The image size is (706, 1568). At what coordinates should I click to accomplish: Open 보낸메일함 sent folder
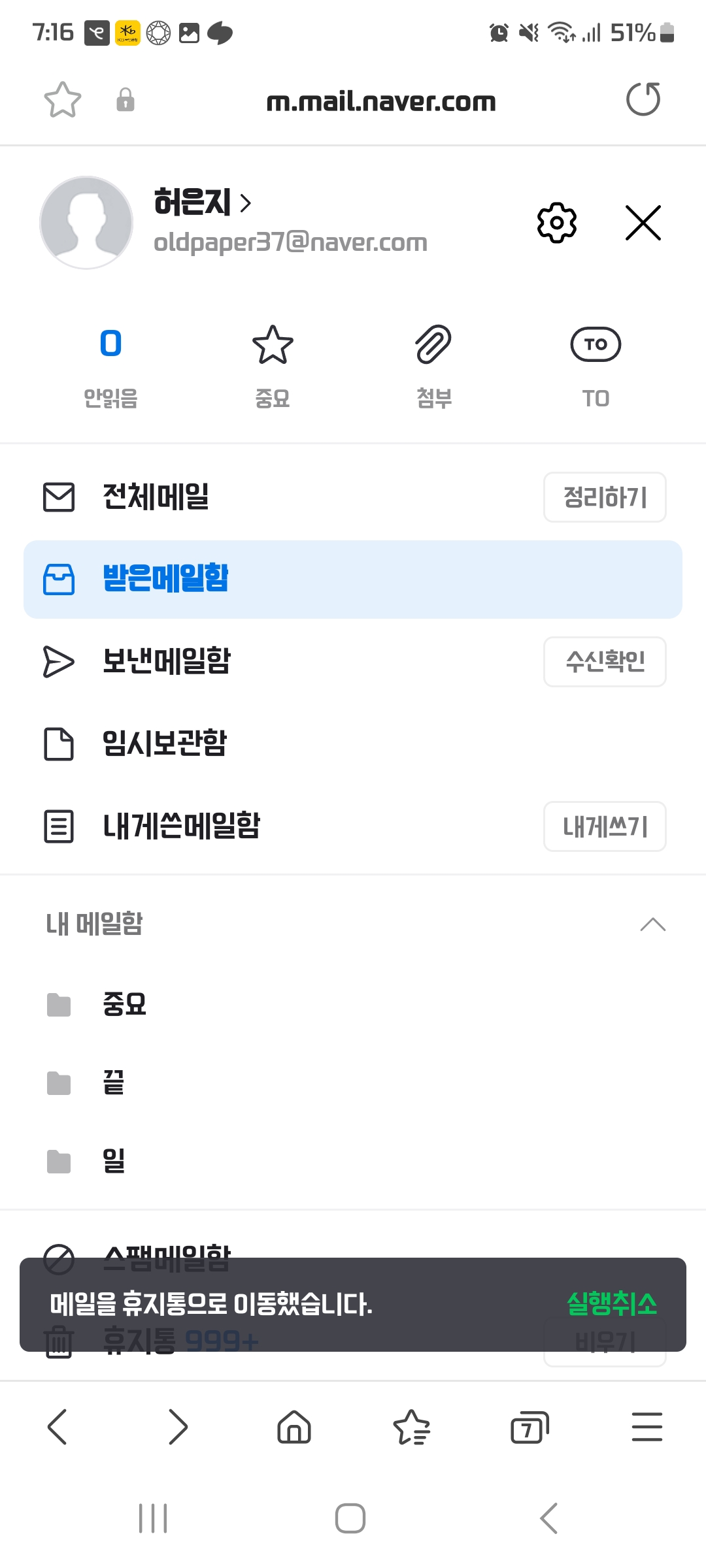pyautogui.click(x=167, y=661)
